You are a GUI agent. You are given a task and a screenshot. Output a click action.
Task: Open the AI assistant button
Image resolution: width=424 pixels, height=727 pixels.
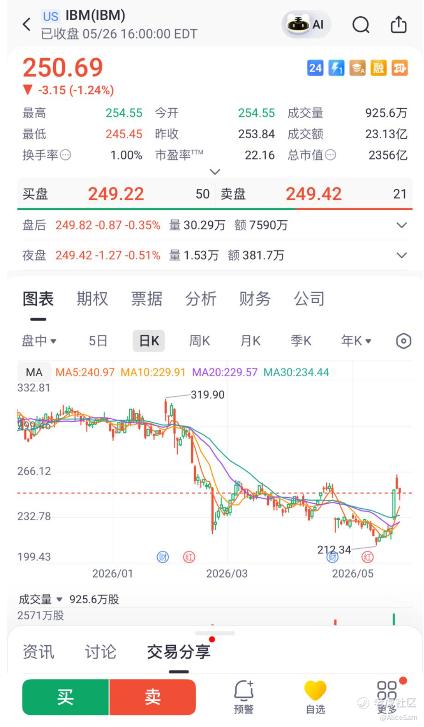pyautogui.click(x=306, y=24)
